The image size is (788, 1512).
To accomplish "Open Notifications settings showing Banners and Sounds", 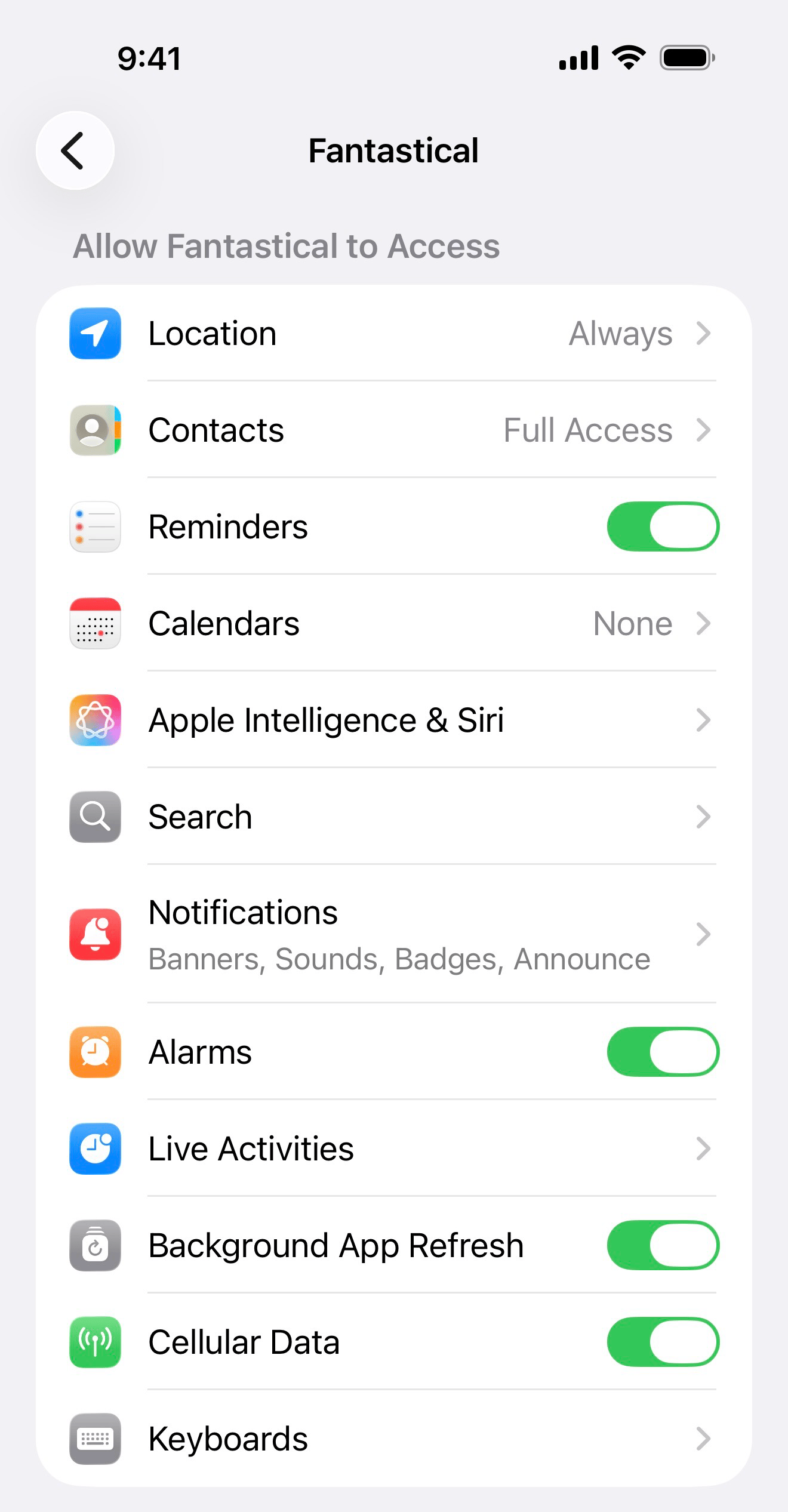I will click(x=394, y=934).
